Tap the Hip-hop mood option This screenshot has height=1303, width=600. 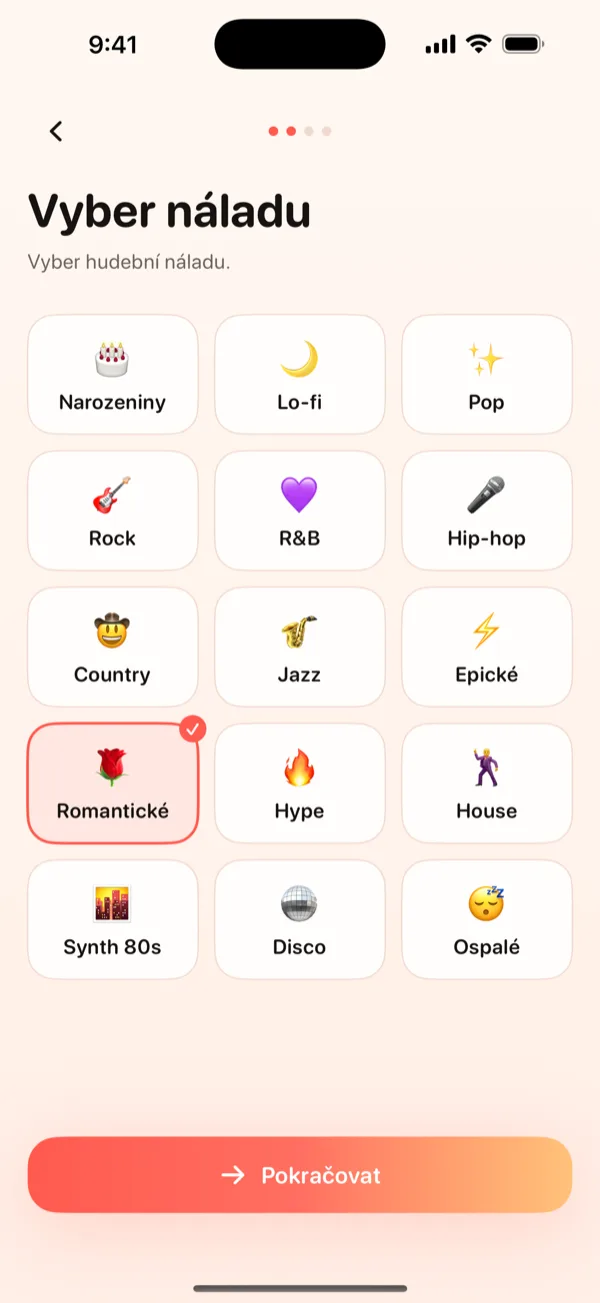click(487, 510)
